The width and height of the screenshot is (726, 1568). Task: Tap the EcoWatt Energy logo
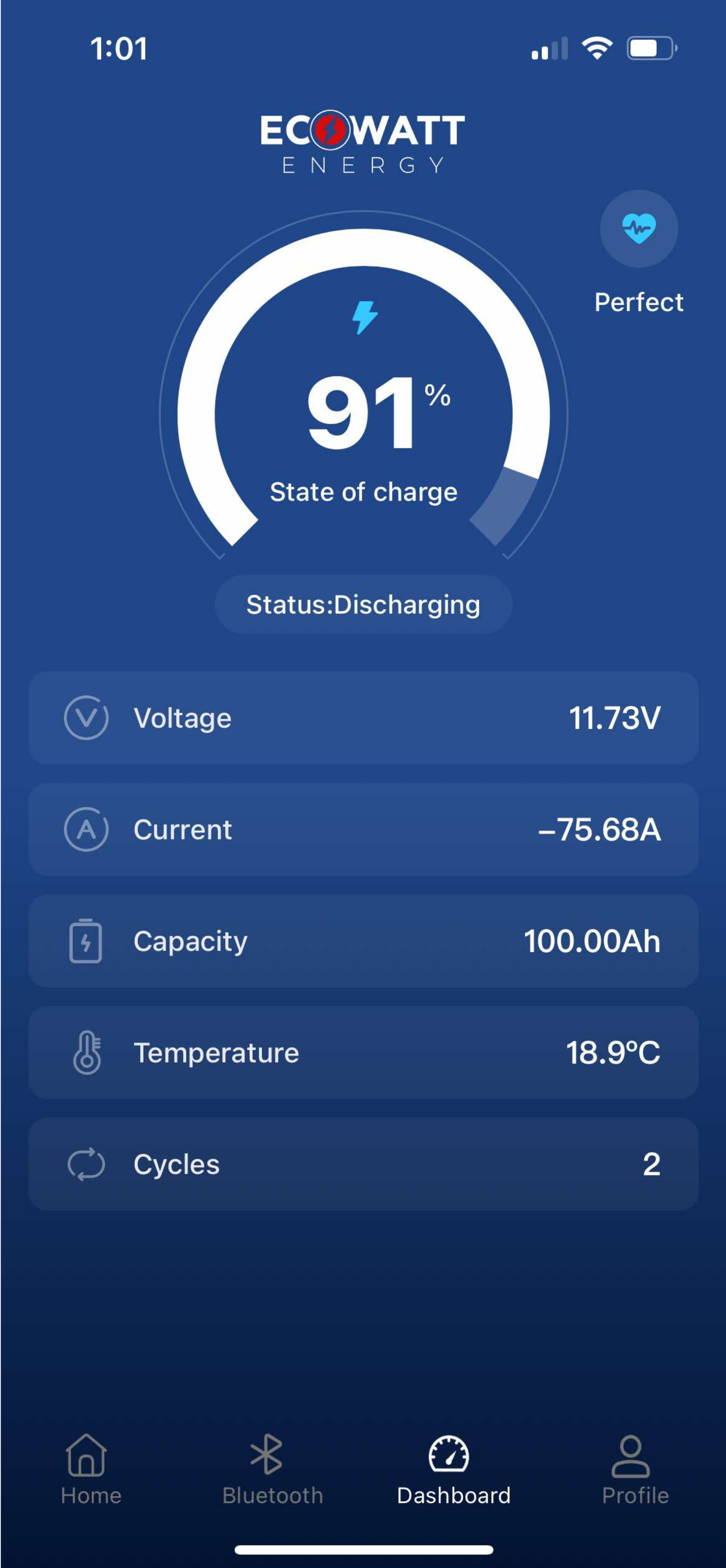pos(362,141)
